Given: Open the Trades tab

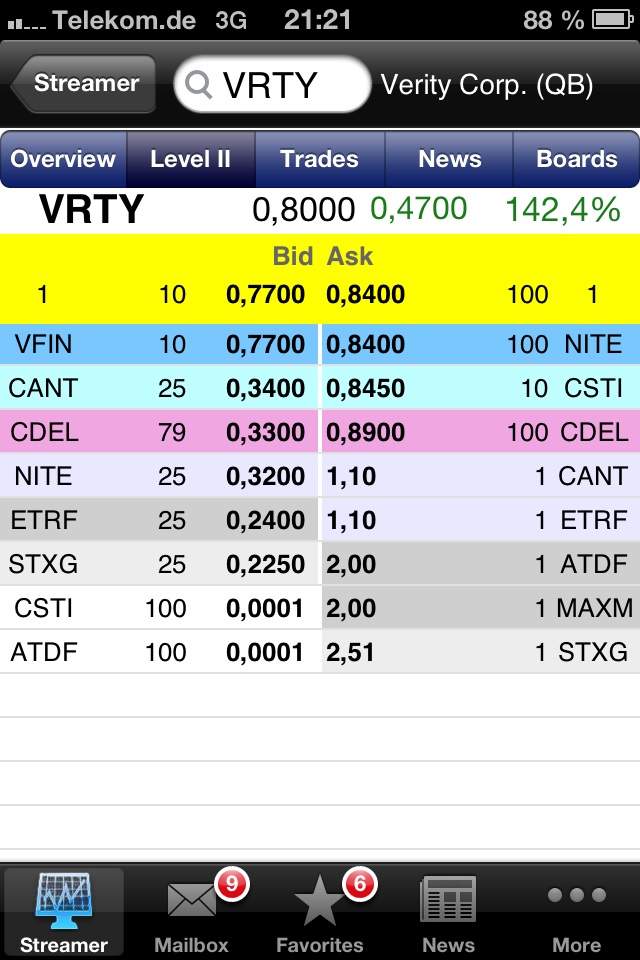Looking at the screenshot, I should (319, 159).
